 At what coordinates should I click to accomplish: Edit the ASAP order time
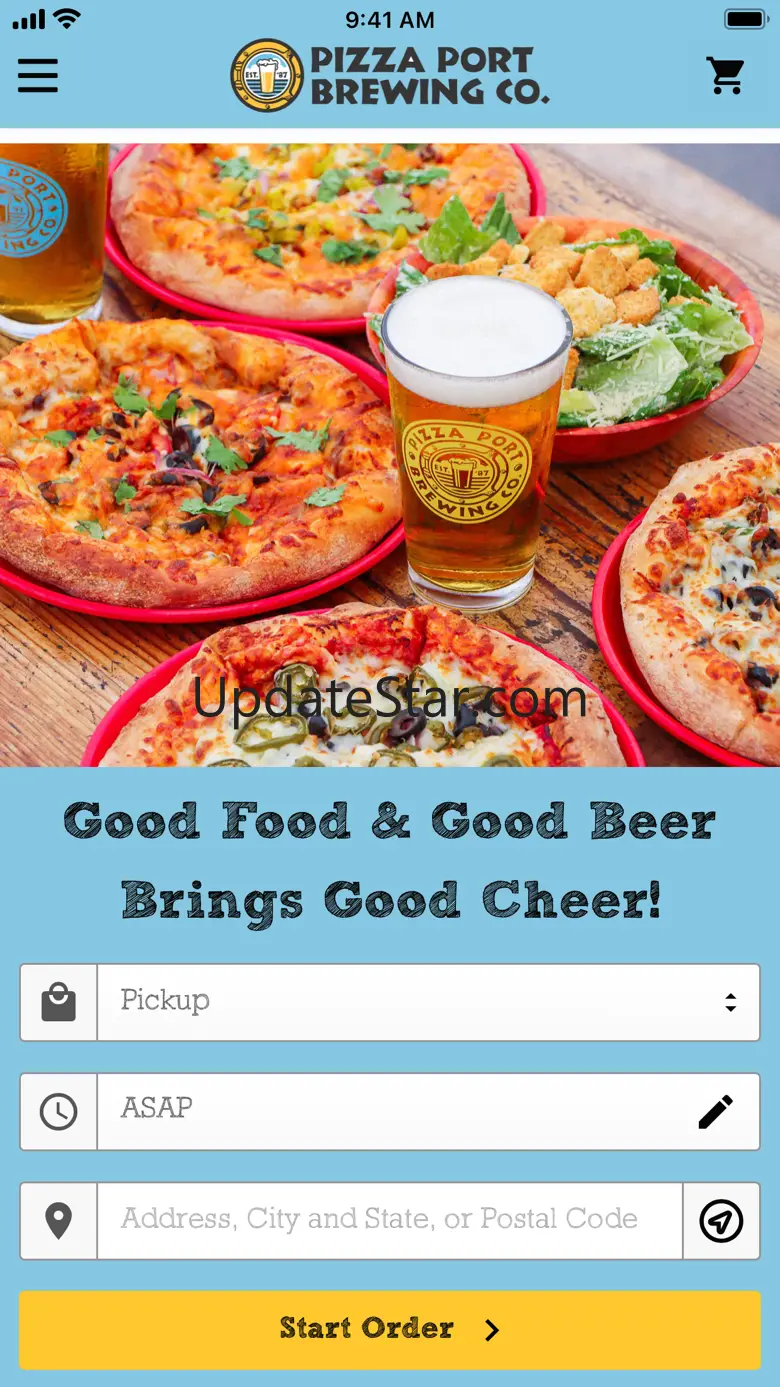coord(715,1112)
